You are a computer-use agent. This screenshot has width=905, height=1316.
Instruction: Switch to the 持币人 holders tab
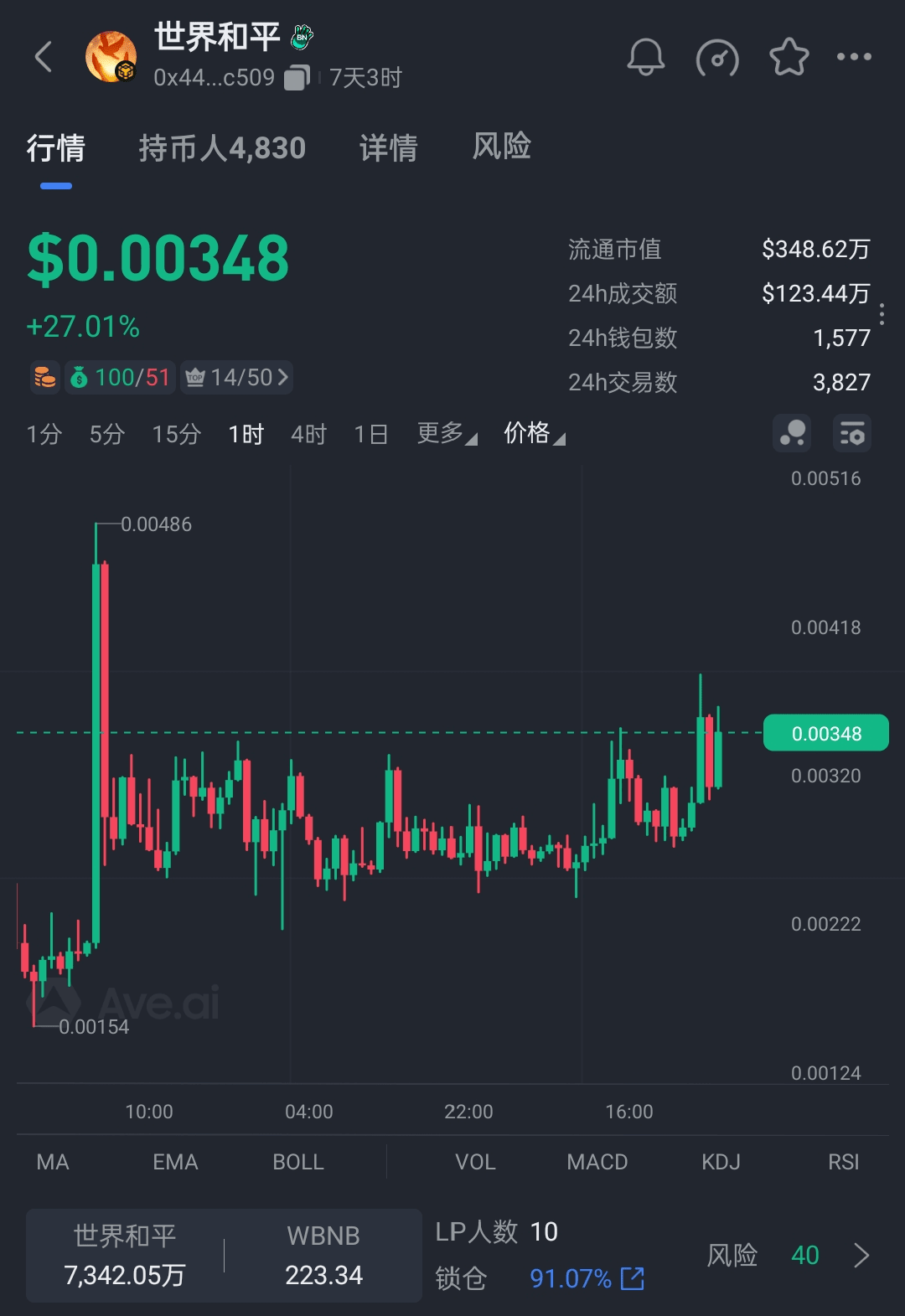[x=222, y=148]
